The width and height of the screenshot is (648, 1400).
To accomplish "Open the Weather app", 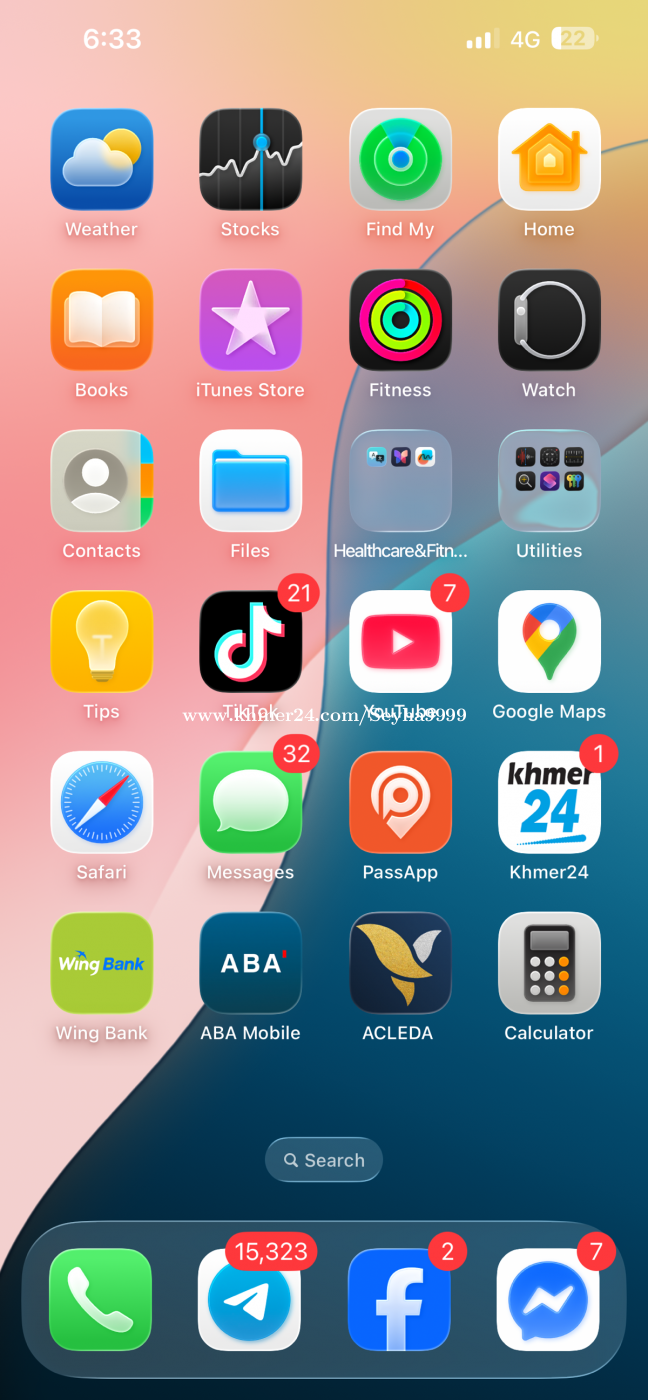I will pyautogui.click(x=101, y=160).
